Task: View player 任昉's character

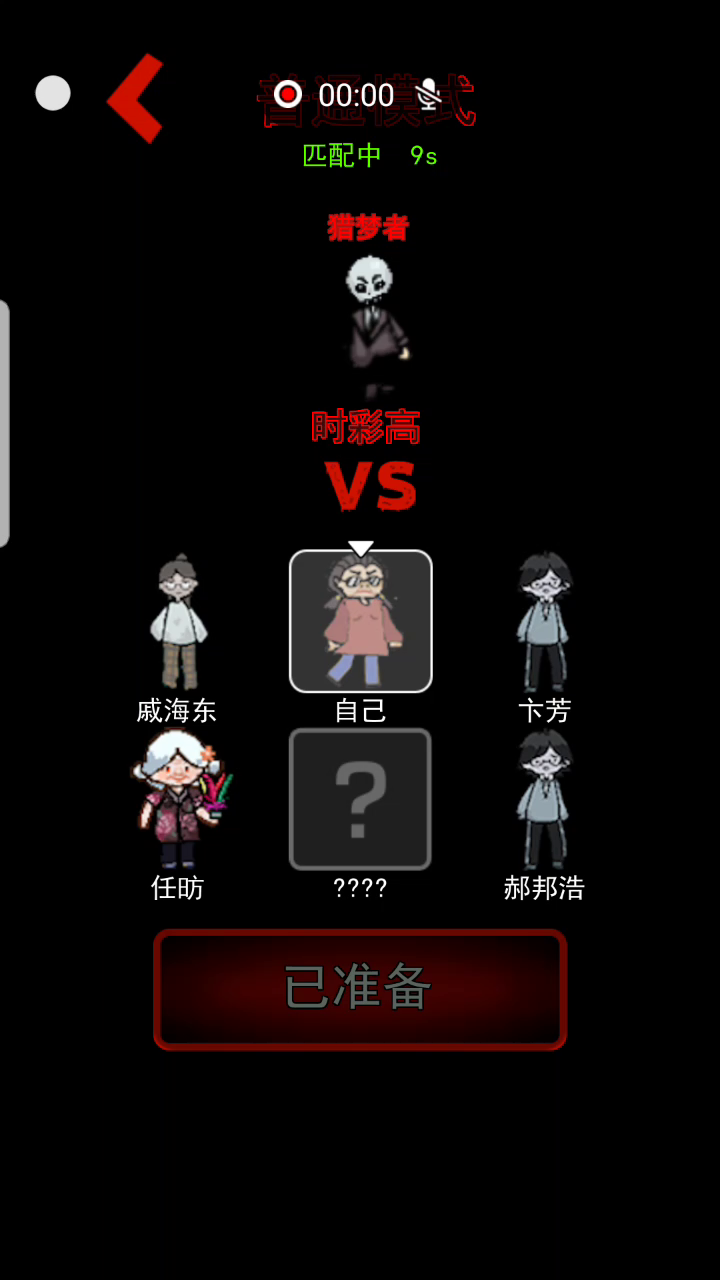Action: 178,799
